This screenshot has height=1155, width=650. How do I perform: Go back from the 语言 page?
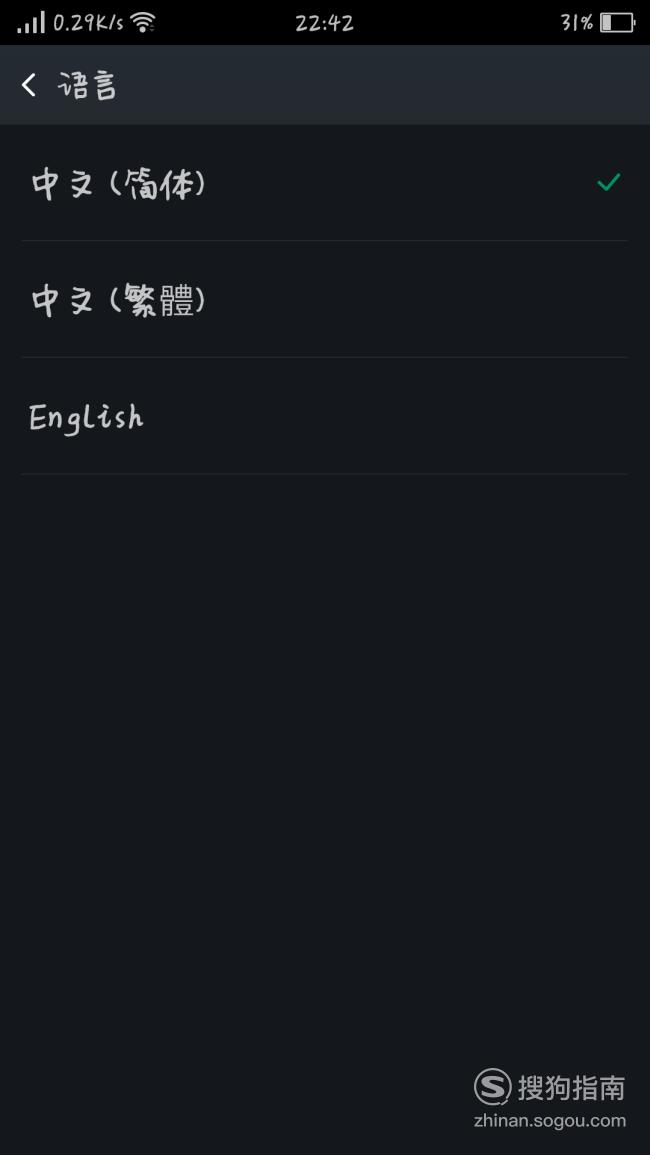(x=29, y=85)
